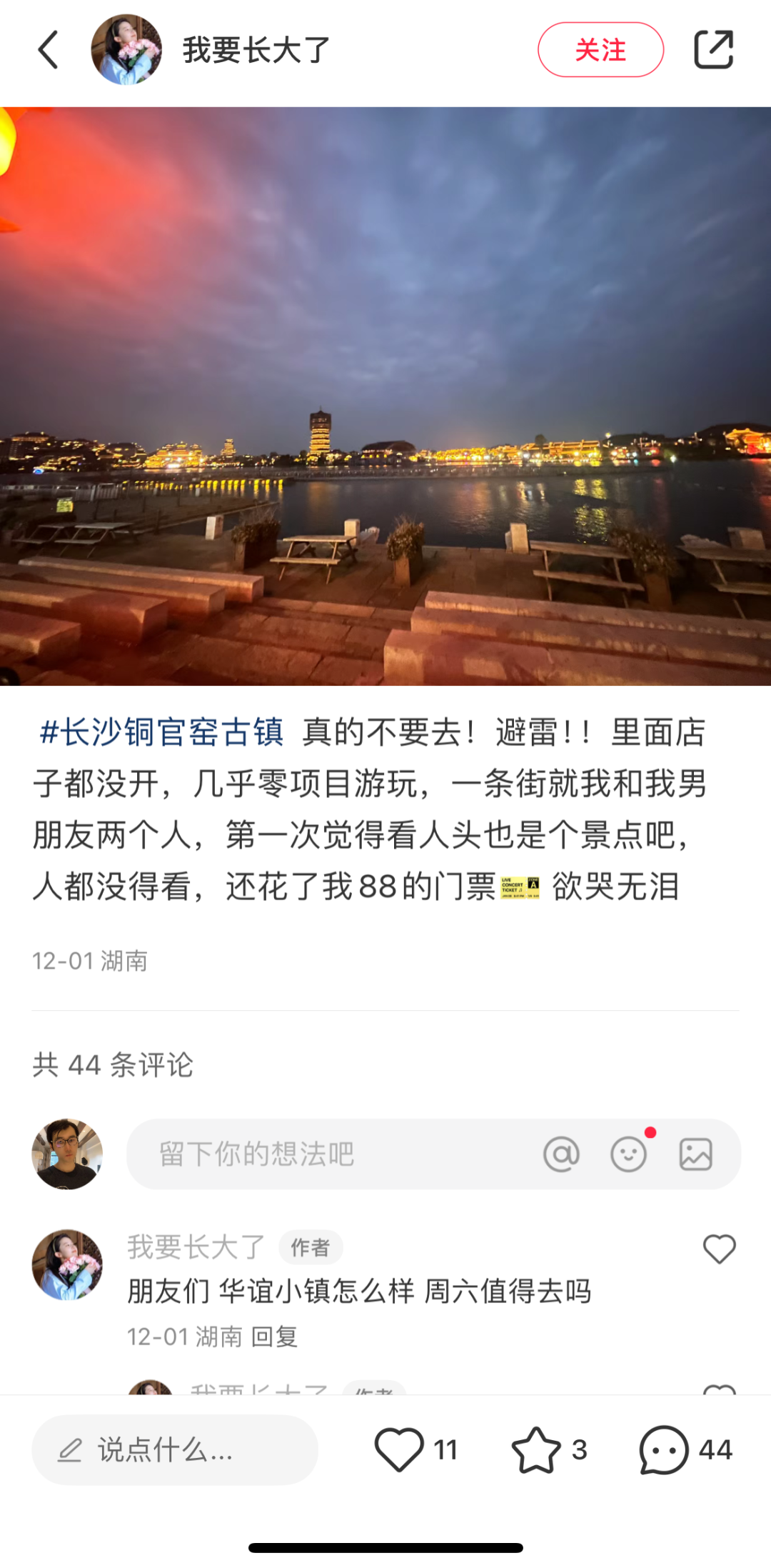The height and width of the screenshot is (1568, 771).
Task: Jump to comments via the bubble icon
Action: click(664, 1449)
